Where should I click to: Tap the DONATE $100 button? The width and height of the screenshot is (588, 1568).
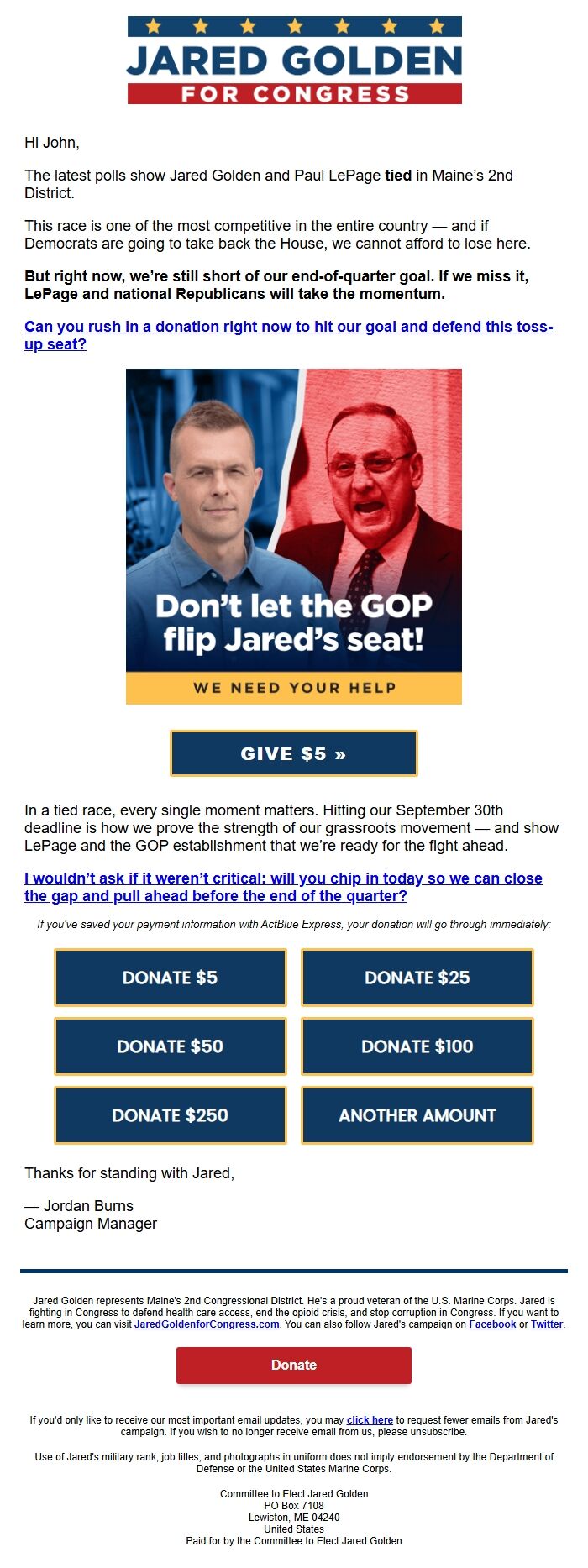(x=417, y=1046)
